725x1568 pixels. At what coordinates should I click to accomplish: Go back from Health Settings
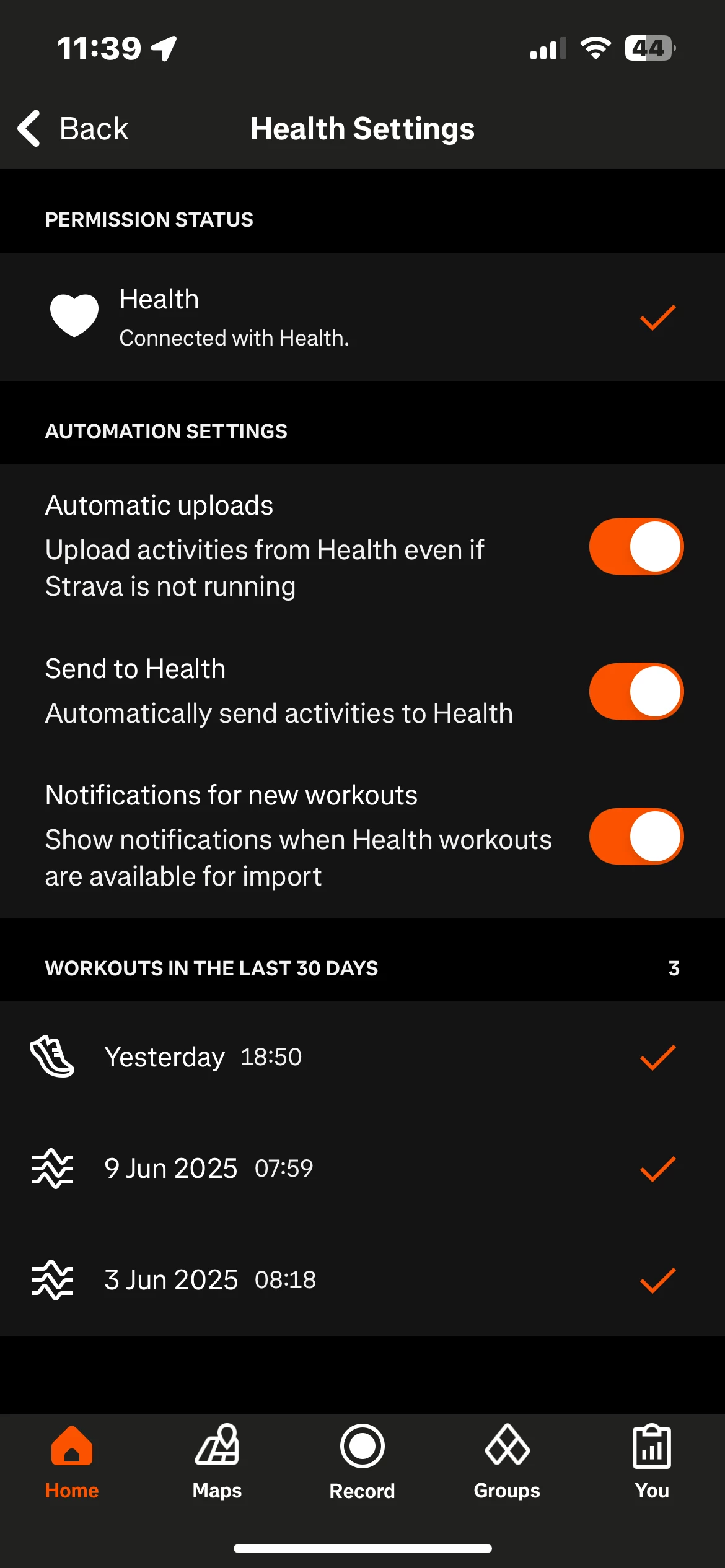72,129
